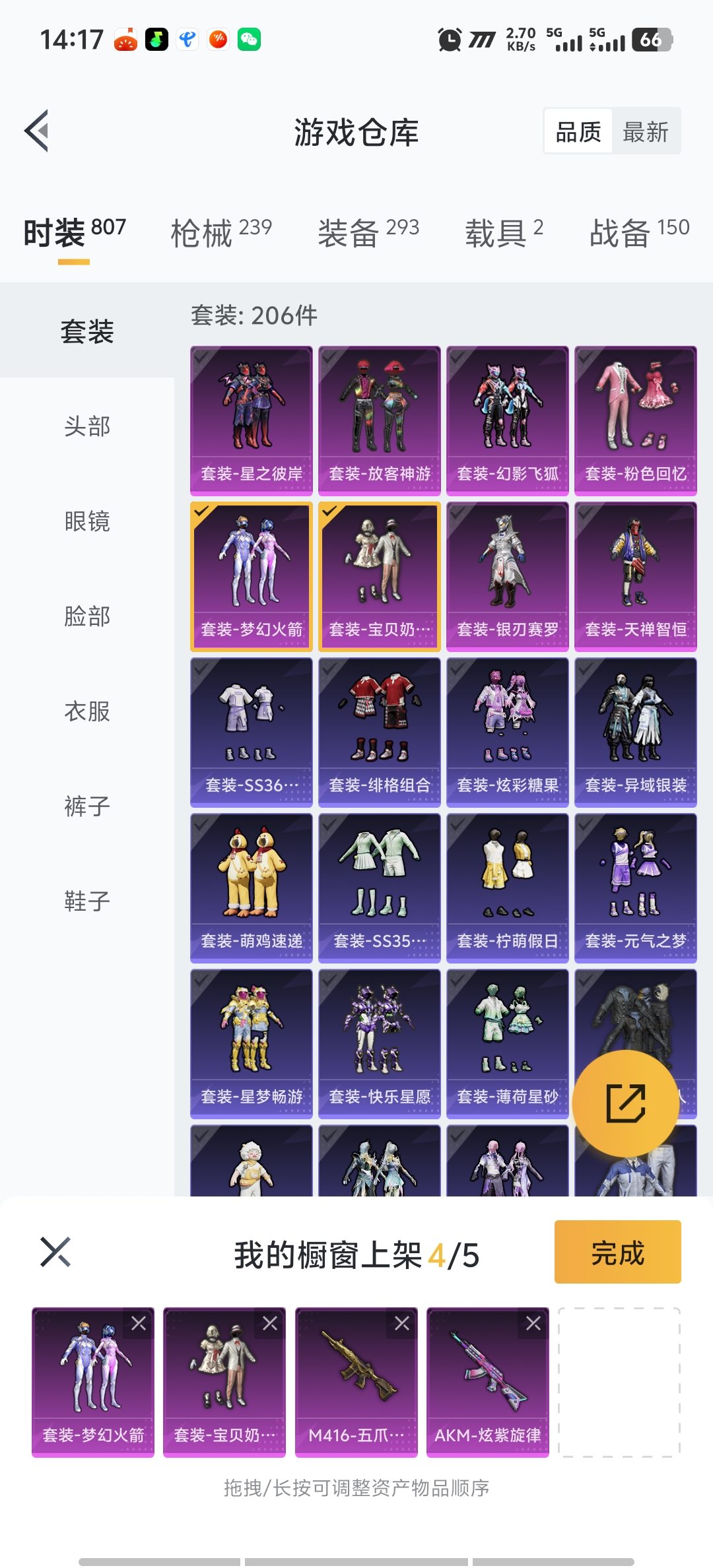
Task: Select the 套装-星之彼岸 outfit
Action: tap(252, 421)
